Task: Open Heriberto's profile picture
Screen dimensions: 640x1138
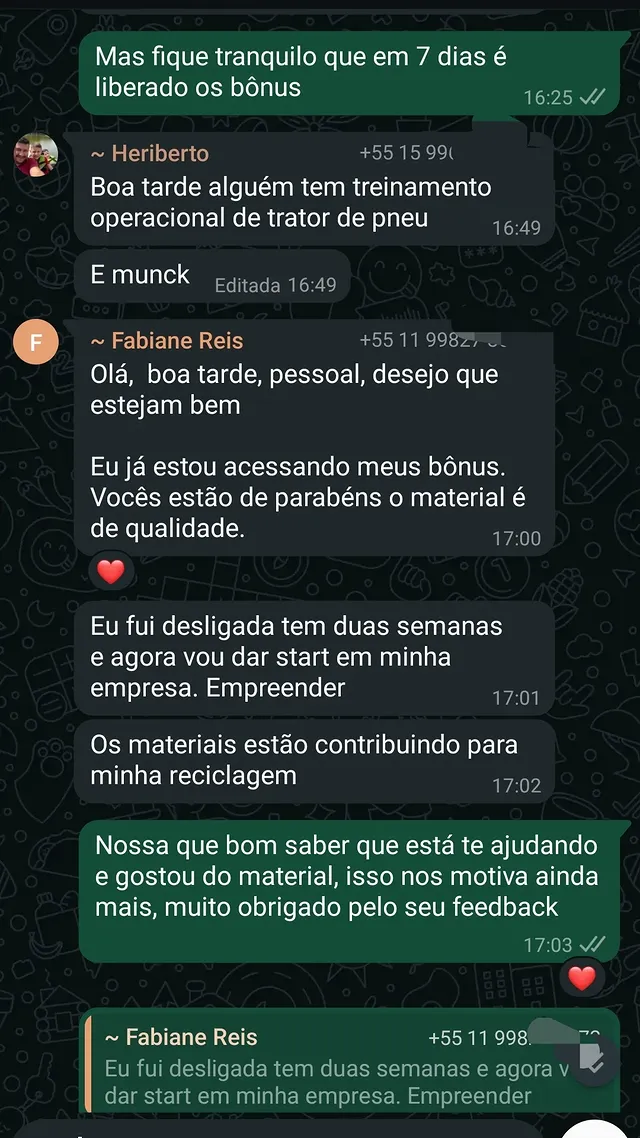Action: point(35,155)
